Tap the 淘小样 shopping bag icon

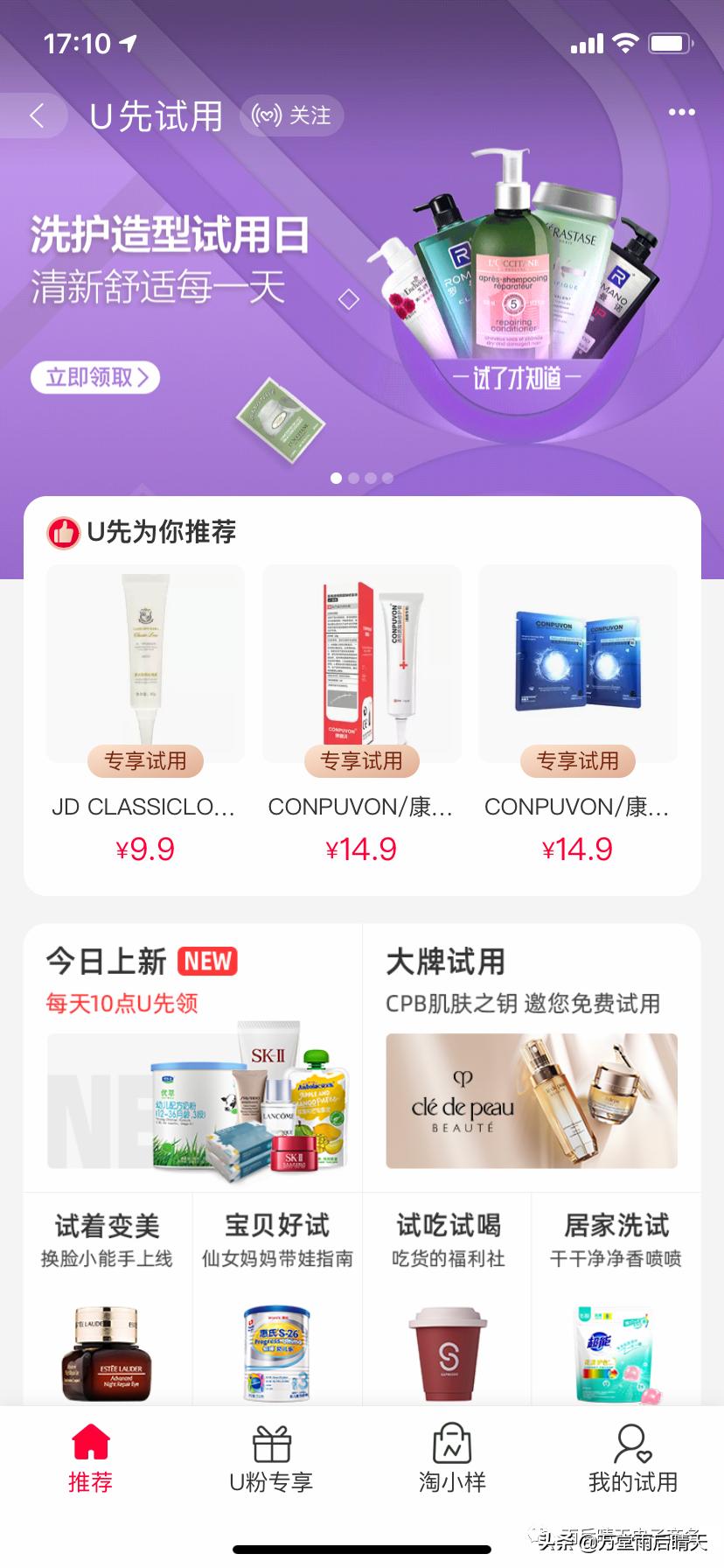coord(452,1445)
